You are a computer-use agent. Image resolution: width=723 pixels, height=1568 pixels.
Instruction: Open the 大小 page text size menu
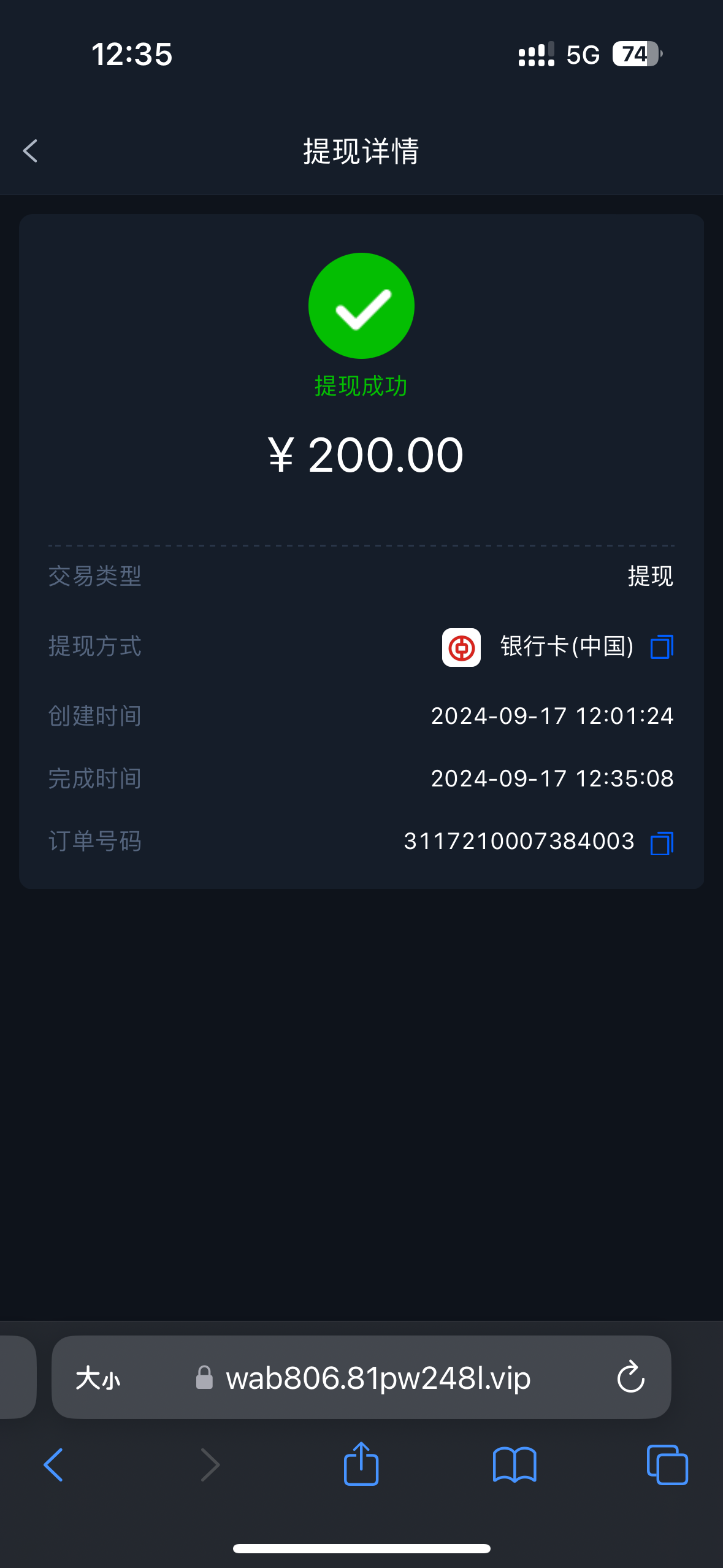coord(98,1378)
